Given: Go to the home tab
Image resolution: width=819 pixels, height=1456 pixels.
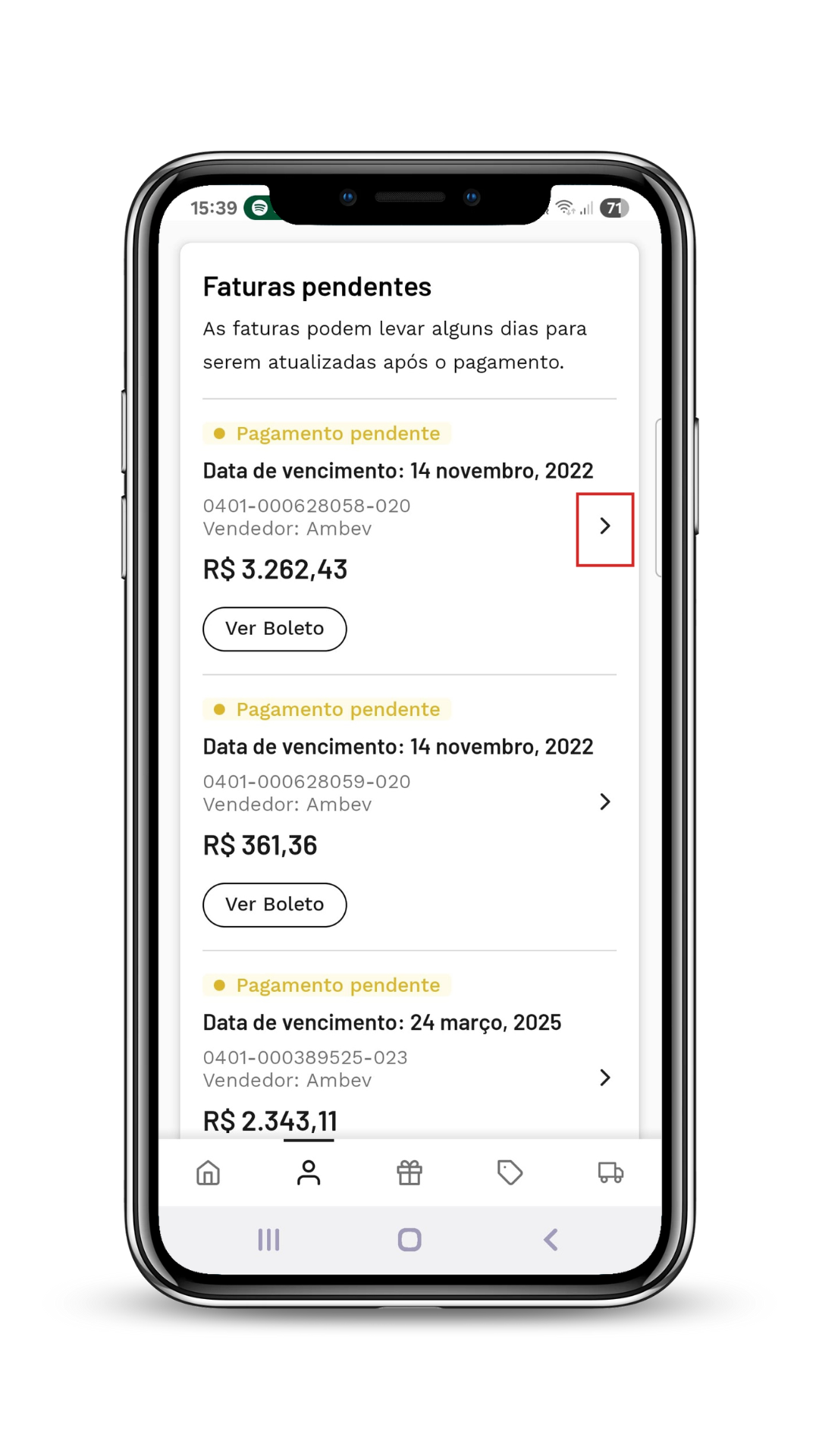Looking at the screenshot, I should tap(208, 1173).
